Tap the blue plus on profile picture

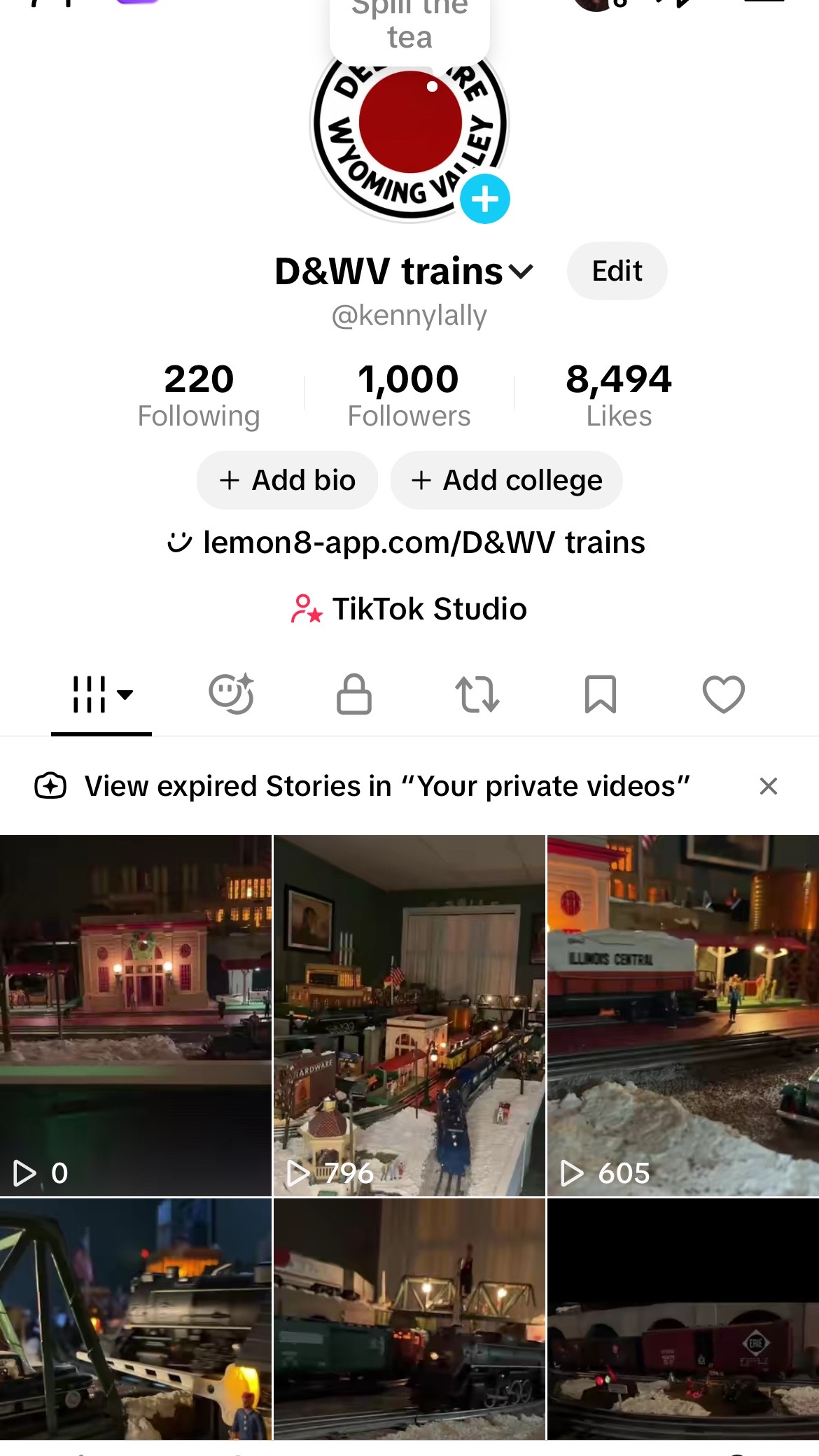[x=485, y=199]
